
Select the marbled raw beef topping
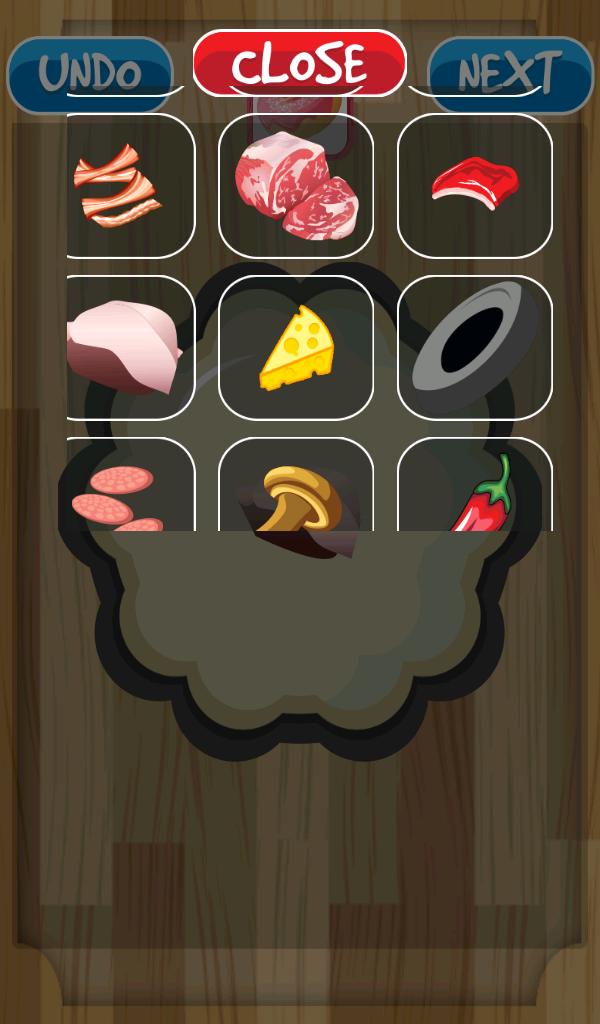point(296,185)
